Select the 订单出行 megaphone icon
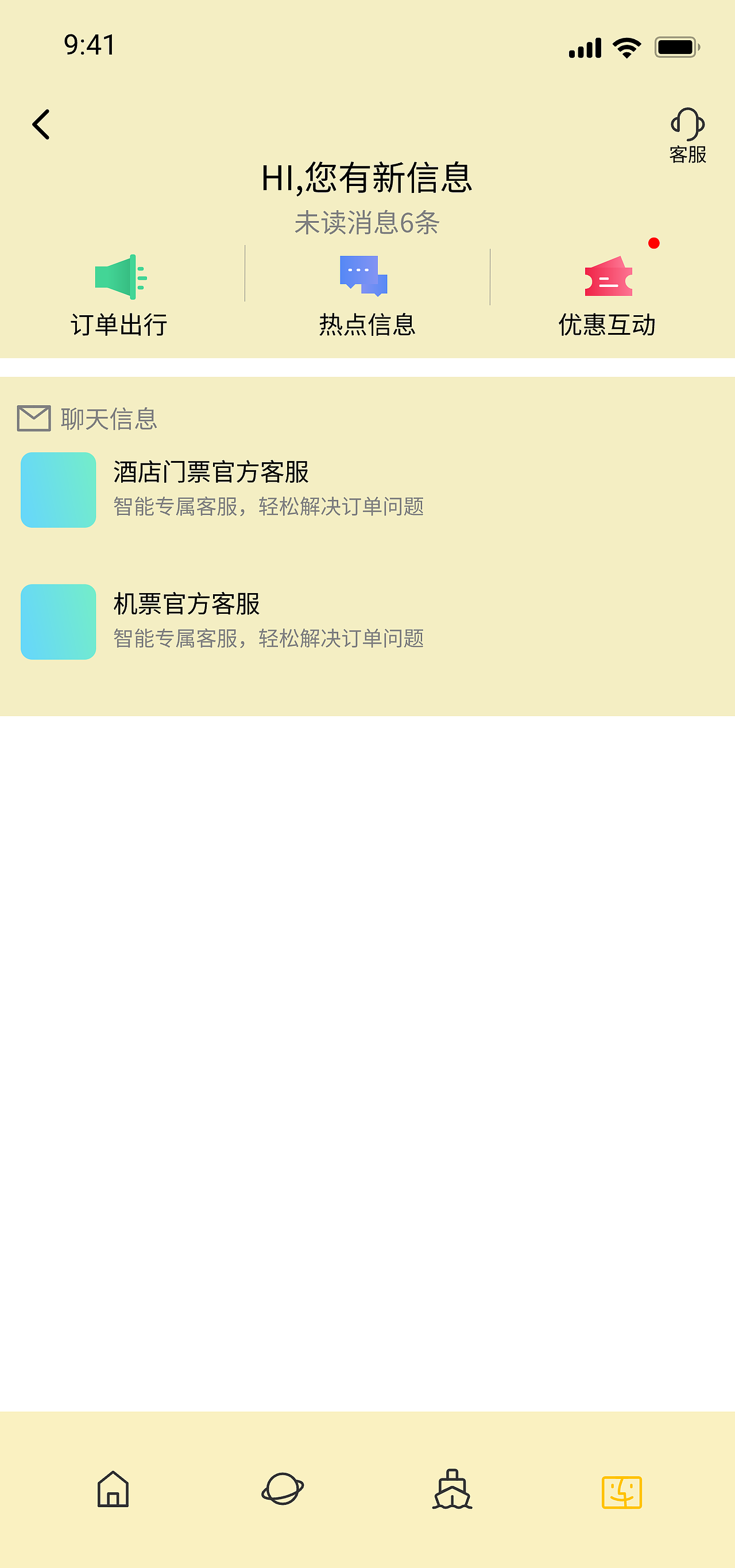The image size is (735, 1568). [x=119, y=277]
